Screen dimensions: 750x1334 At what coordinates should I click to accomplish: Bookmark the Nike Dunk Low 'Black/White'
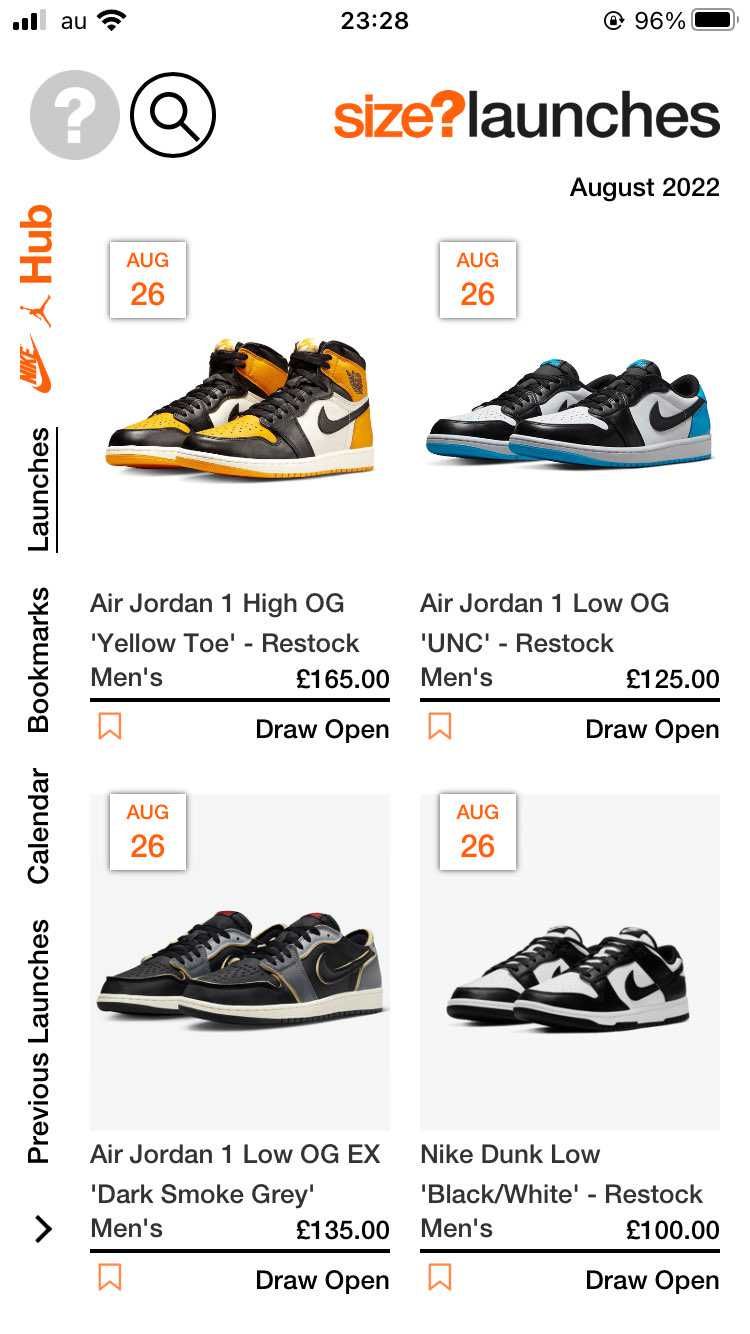tap(440, 1278)
